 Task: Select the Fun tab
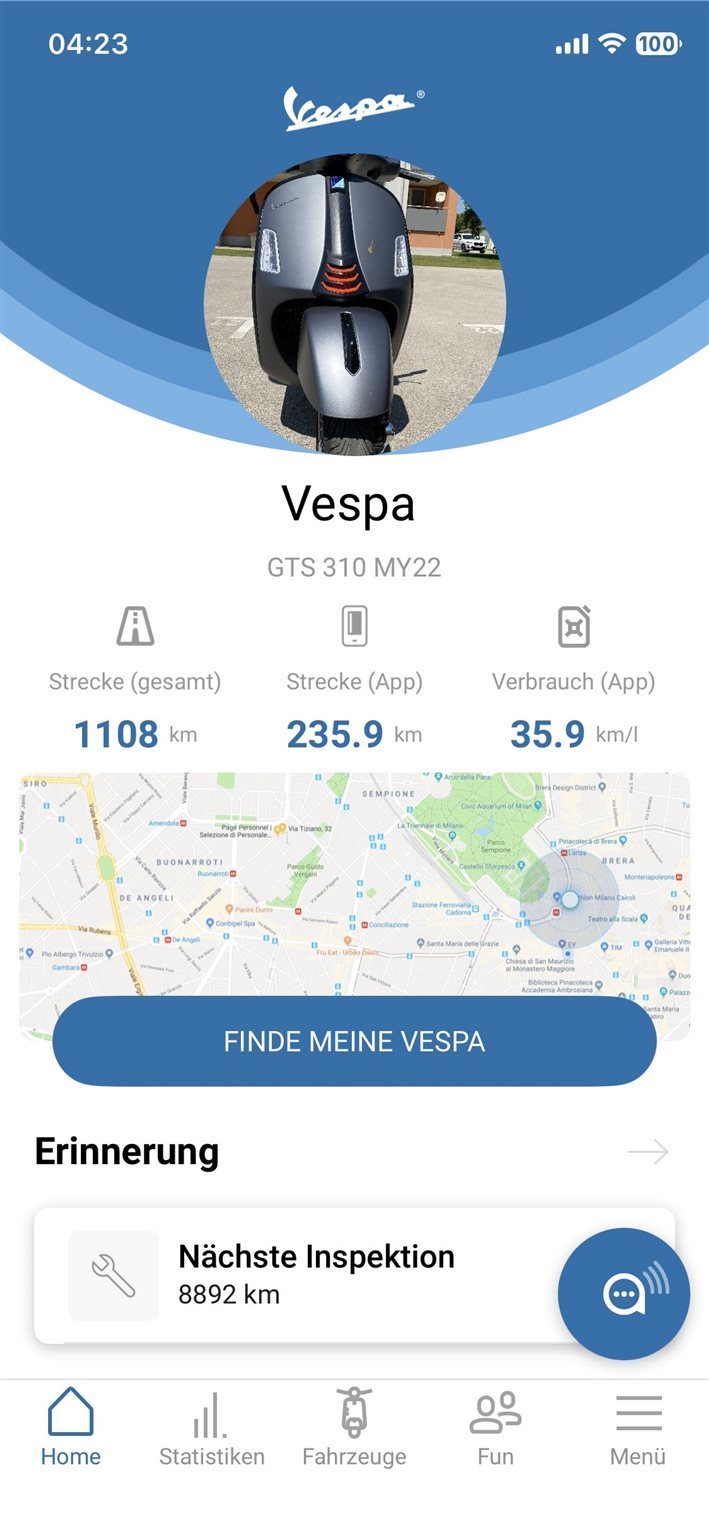point(495,1428)
